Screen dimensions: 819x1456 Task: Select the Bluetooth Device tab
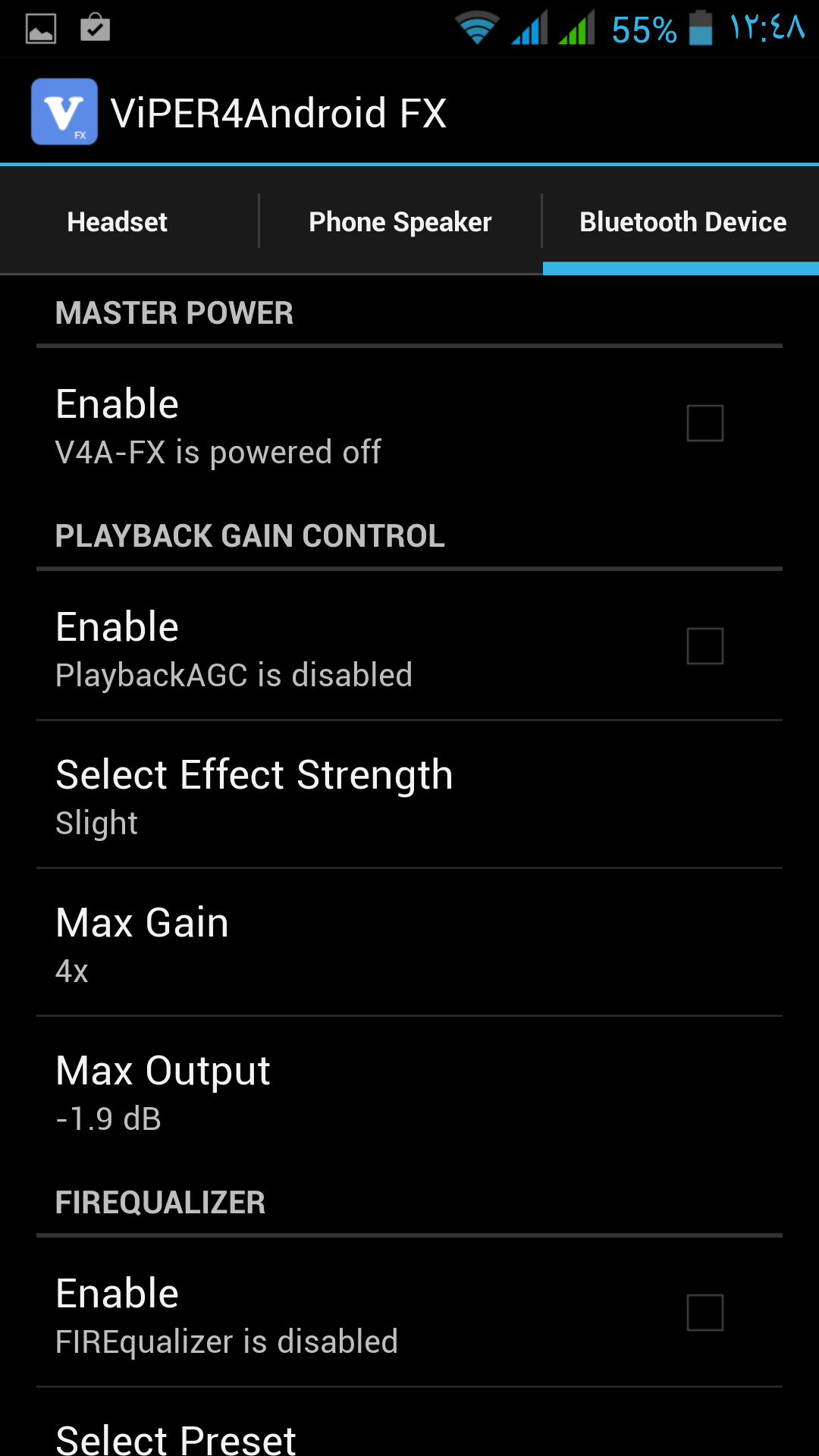[x=682, y=221]
